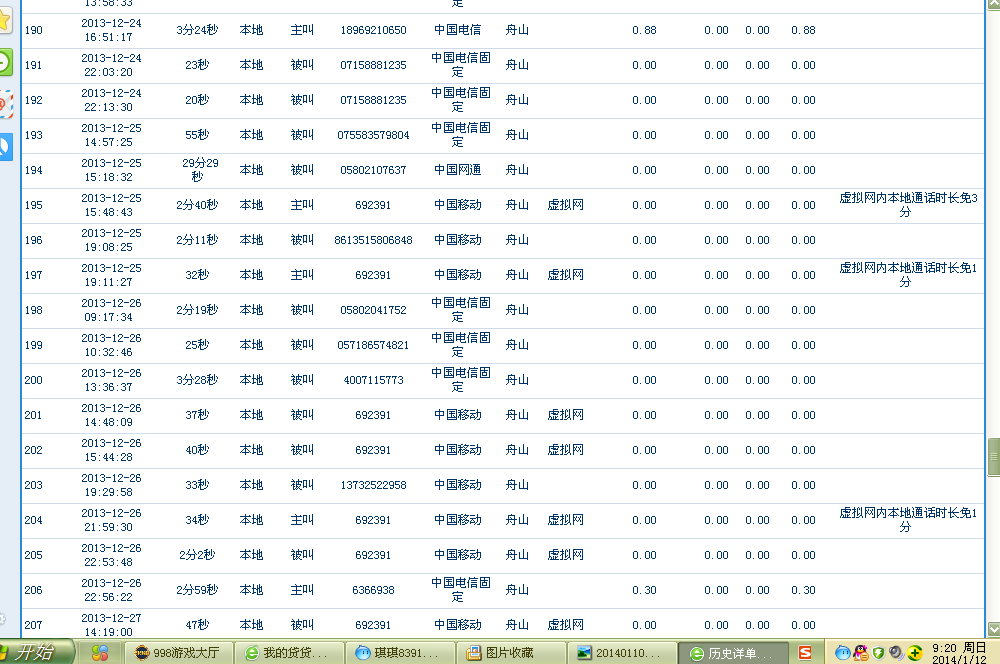Image resolution: width=1000 pixels, height=664 pixels.
Task: Switch to the 998游戏大厅 taskbar window
Action: click(x=182, y=653)
